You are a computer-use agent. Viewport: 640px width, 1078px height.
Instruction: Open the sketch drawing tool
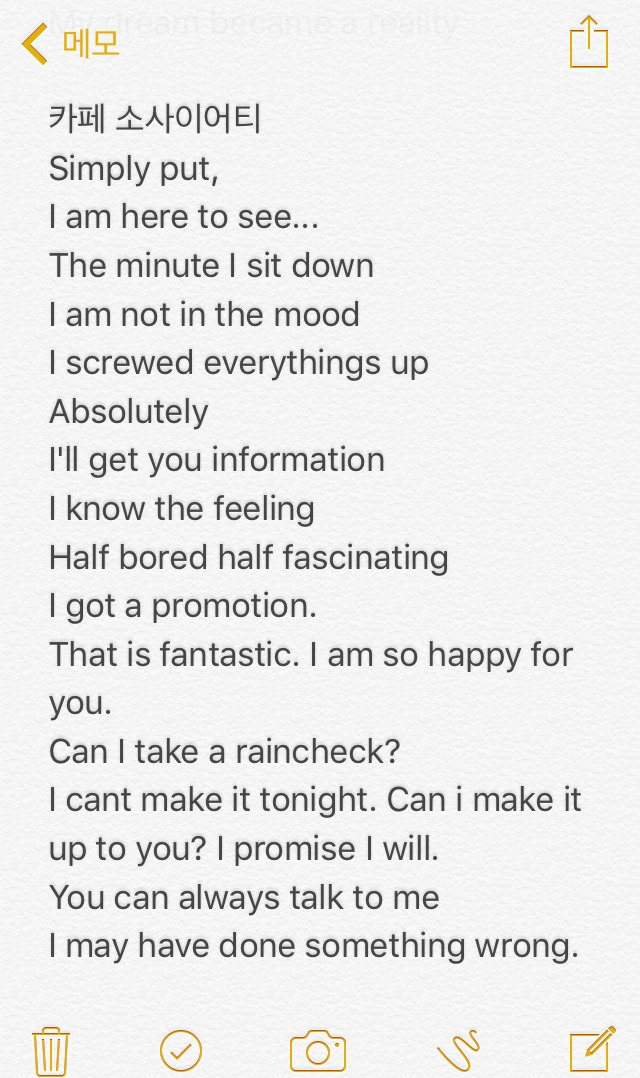coord(459,1050)
